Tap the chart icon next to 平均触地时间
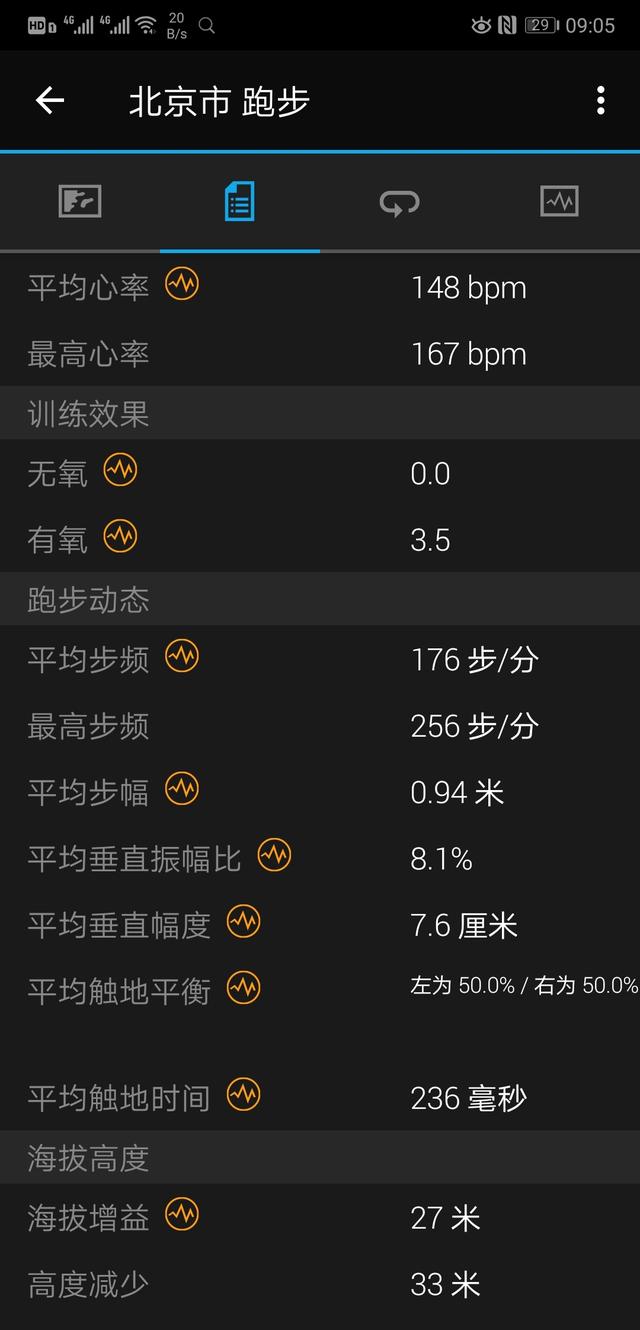This screenshot has height=1330, width=640. 243,1095
